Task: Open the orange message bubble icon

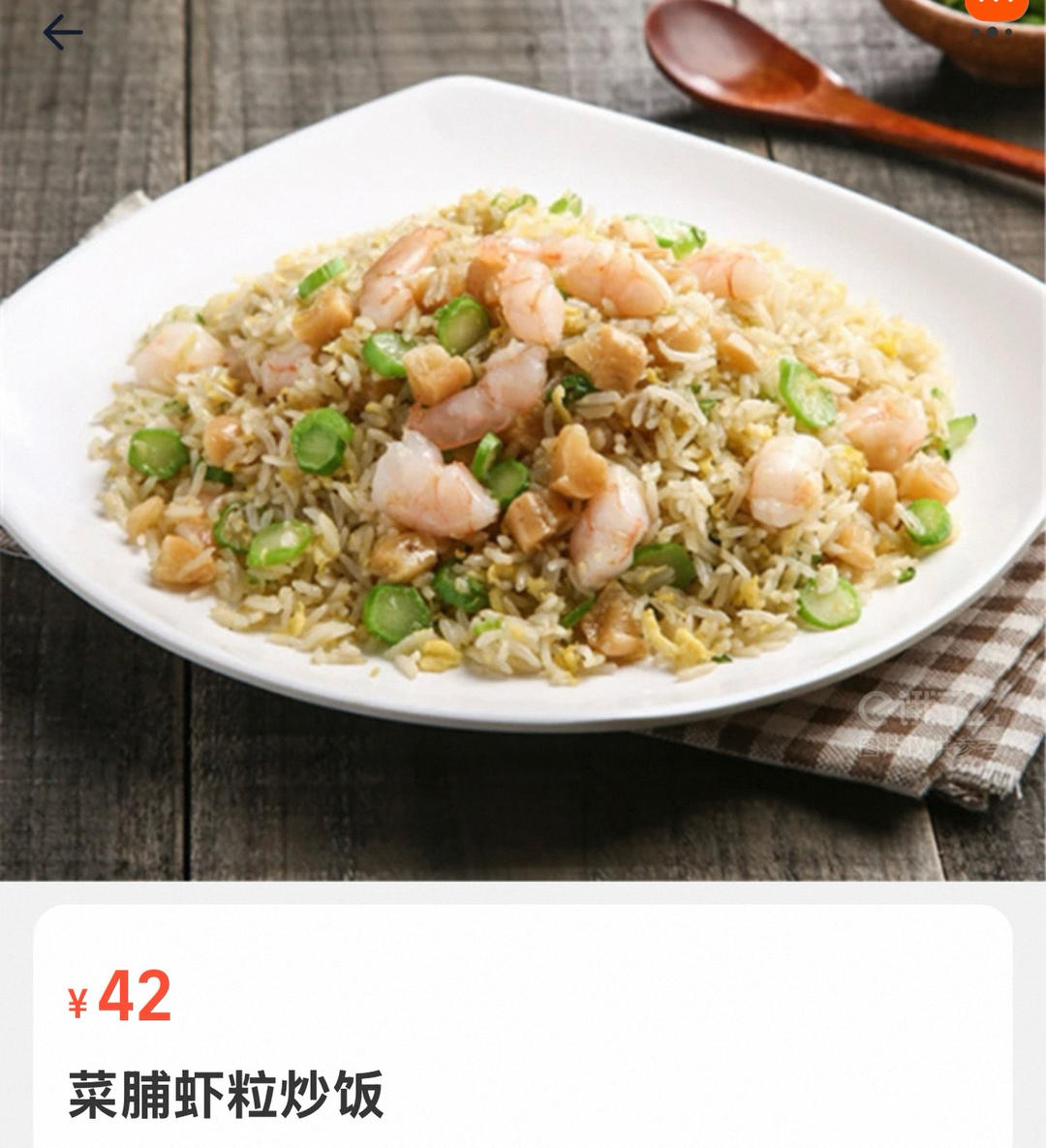Action: 996,8
